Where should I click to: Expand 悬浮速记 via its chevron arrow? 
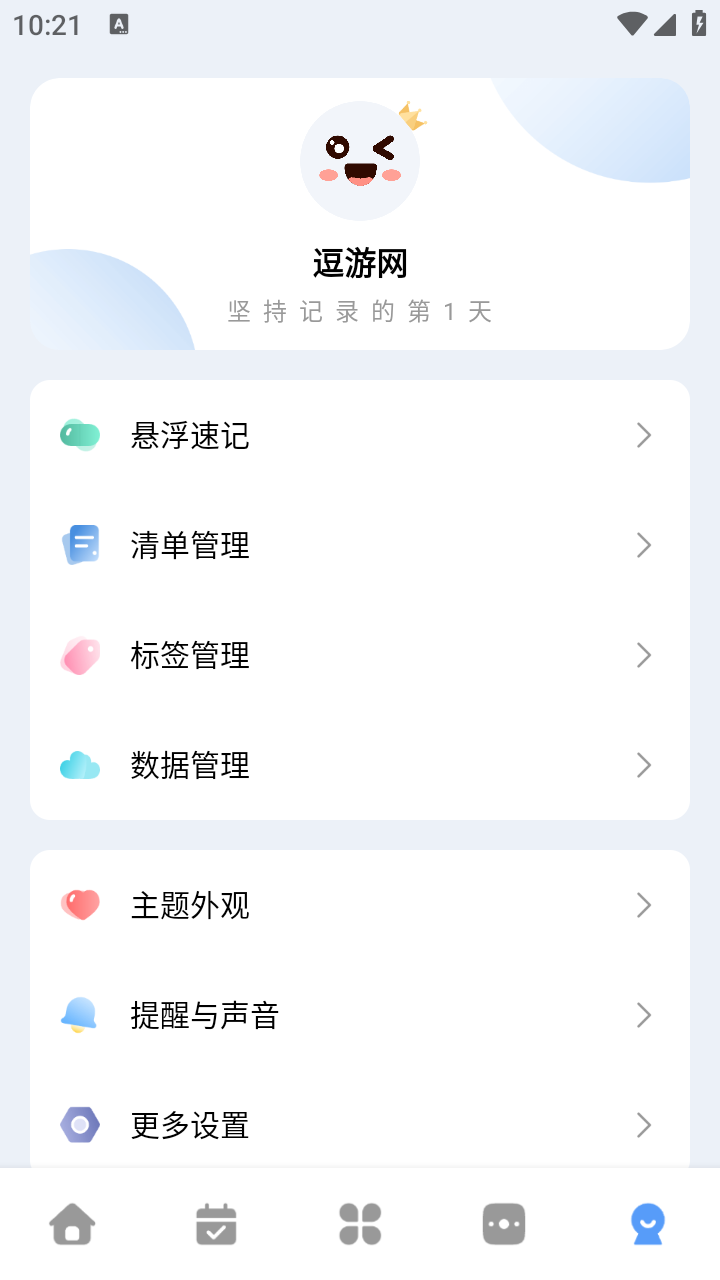(644, 435)
